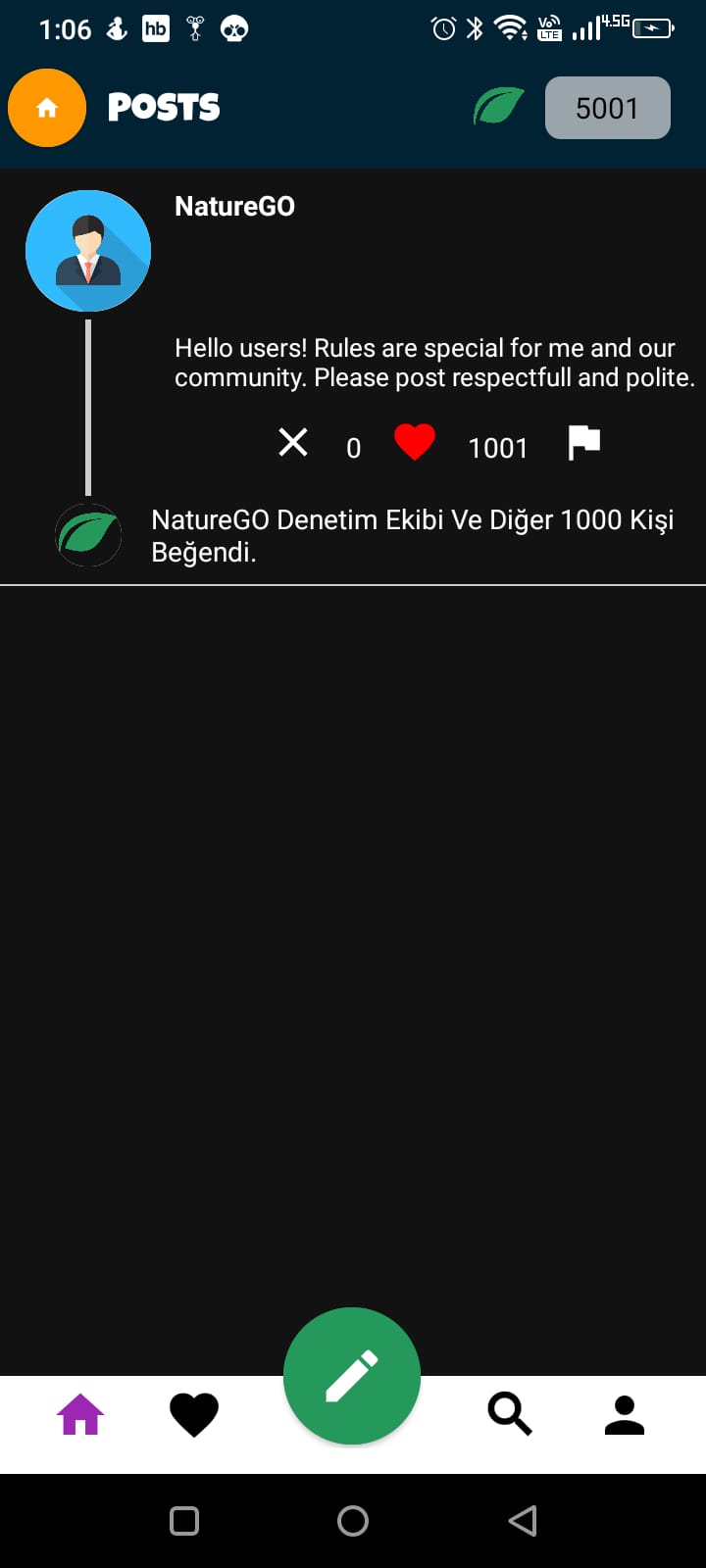Tap the orange home button in header
Image resolution: width=706 pixels, height=1568 pixels.
point(47,108)
